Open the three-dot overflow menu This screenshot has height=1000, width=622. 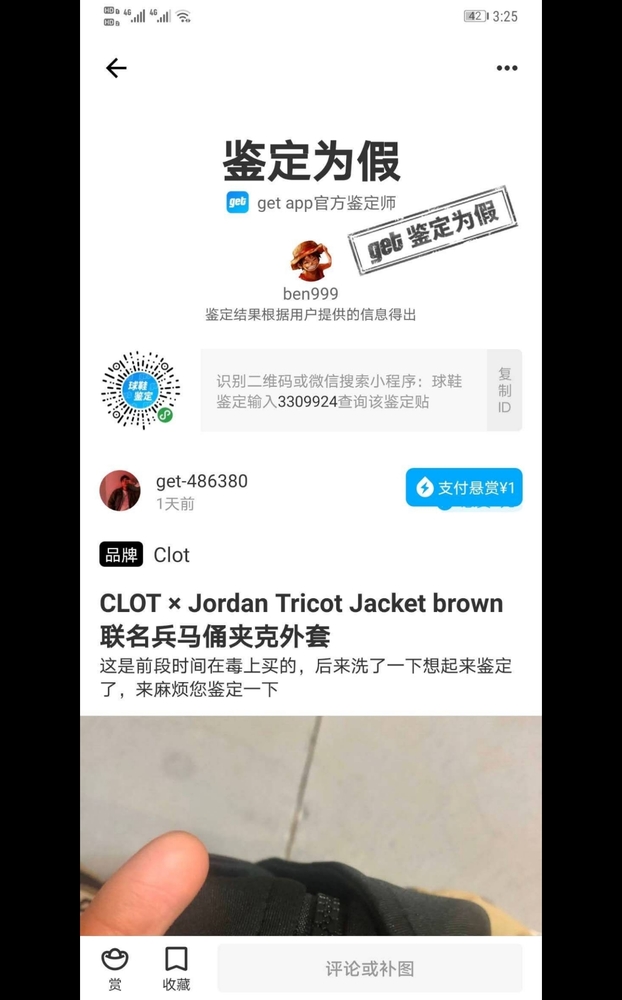(507, 68)
